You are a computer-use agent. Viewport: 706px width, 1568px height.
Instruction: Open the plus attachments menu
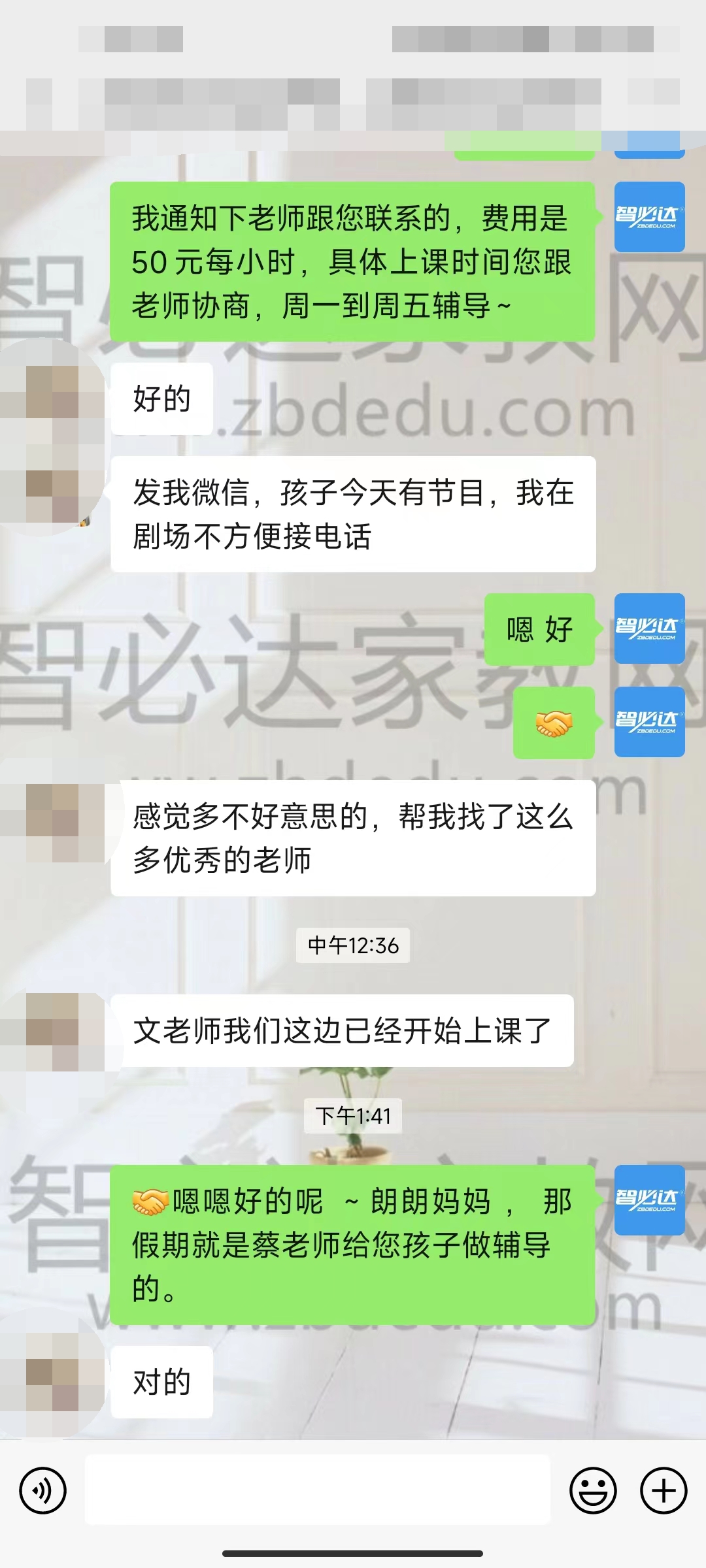(664, 1490)
